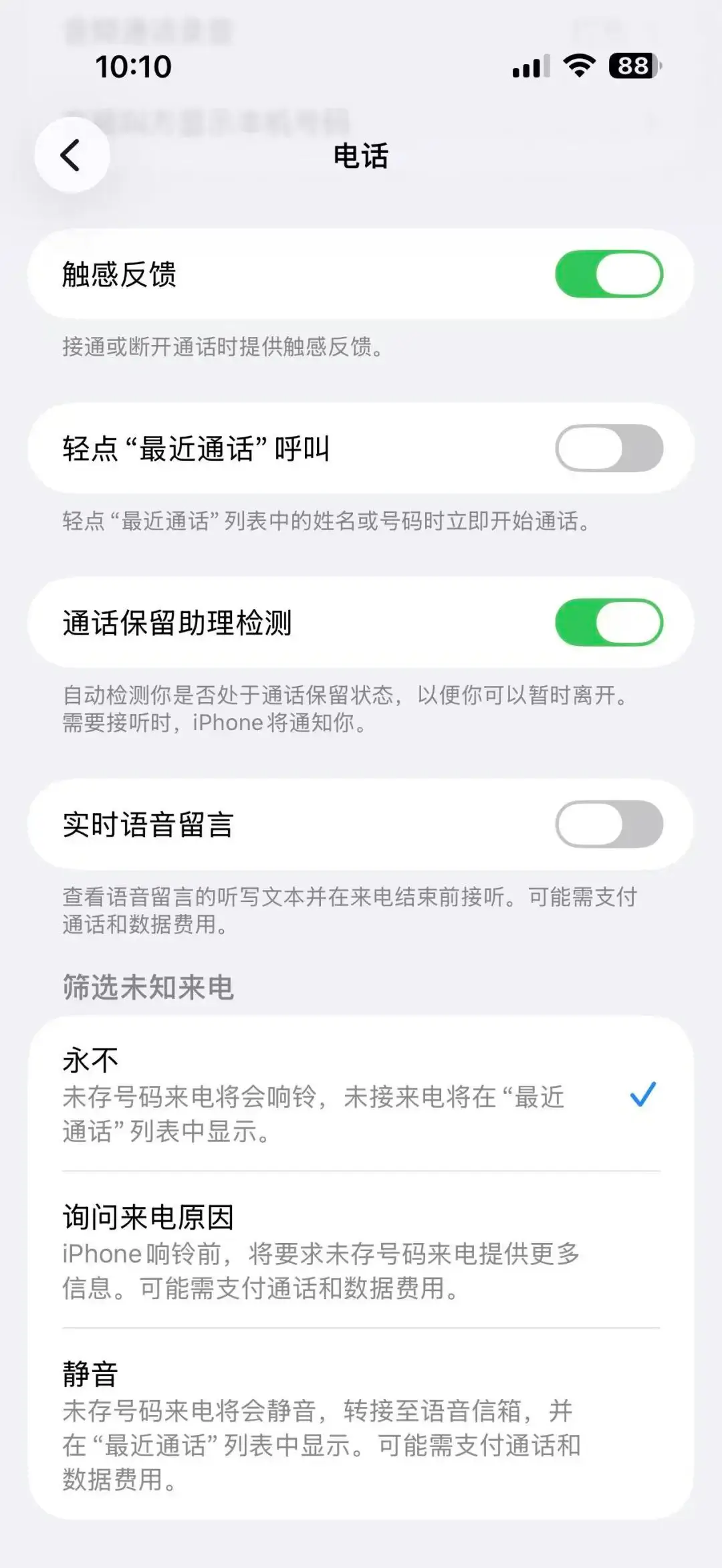Tap the 电话 page title
The height and width of the screenshot is (1568, 722).
(361, 157)
